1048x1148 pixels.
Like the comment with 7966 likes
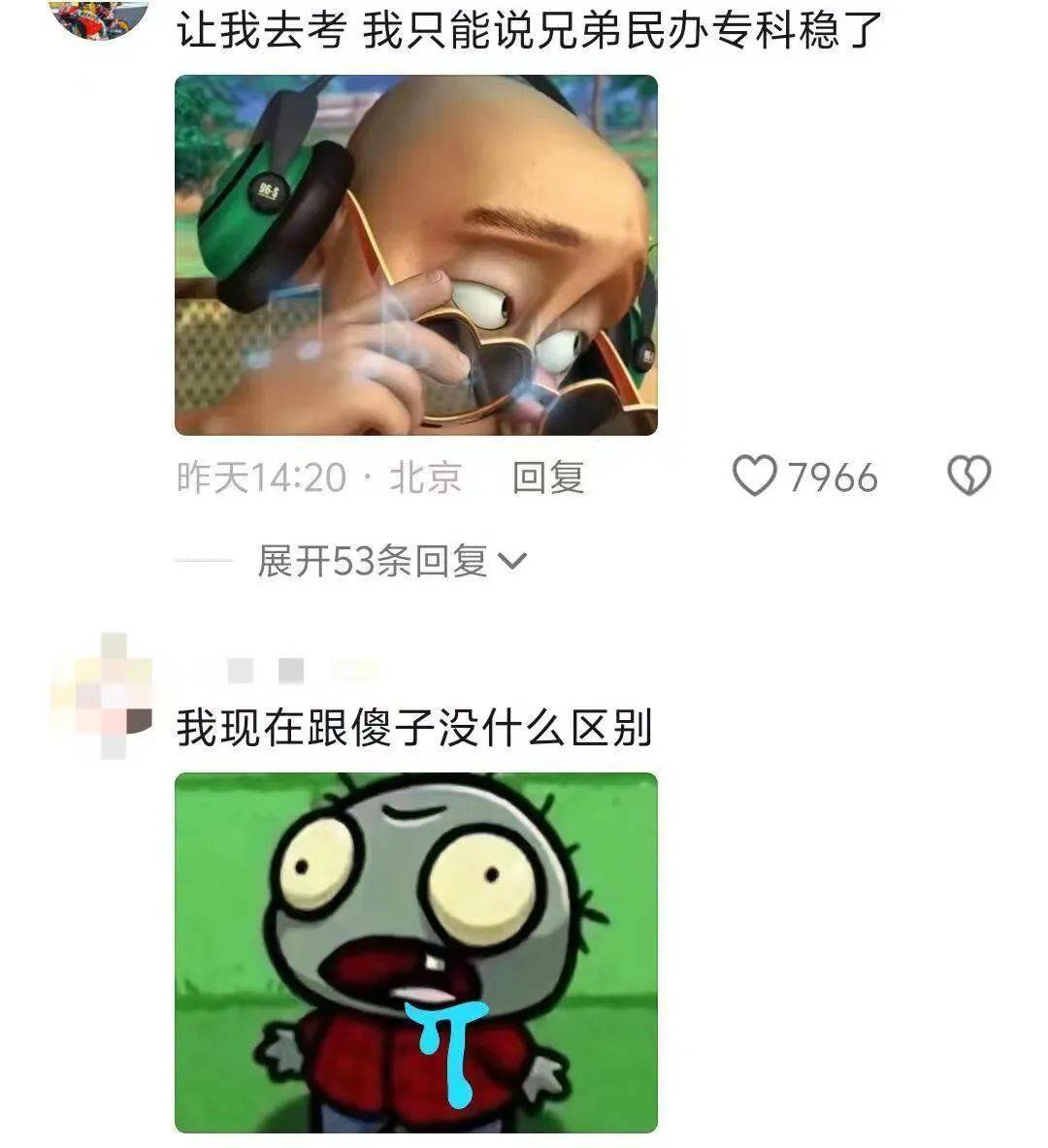coord(755,476)
